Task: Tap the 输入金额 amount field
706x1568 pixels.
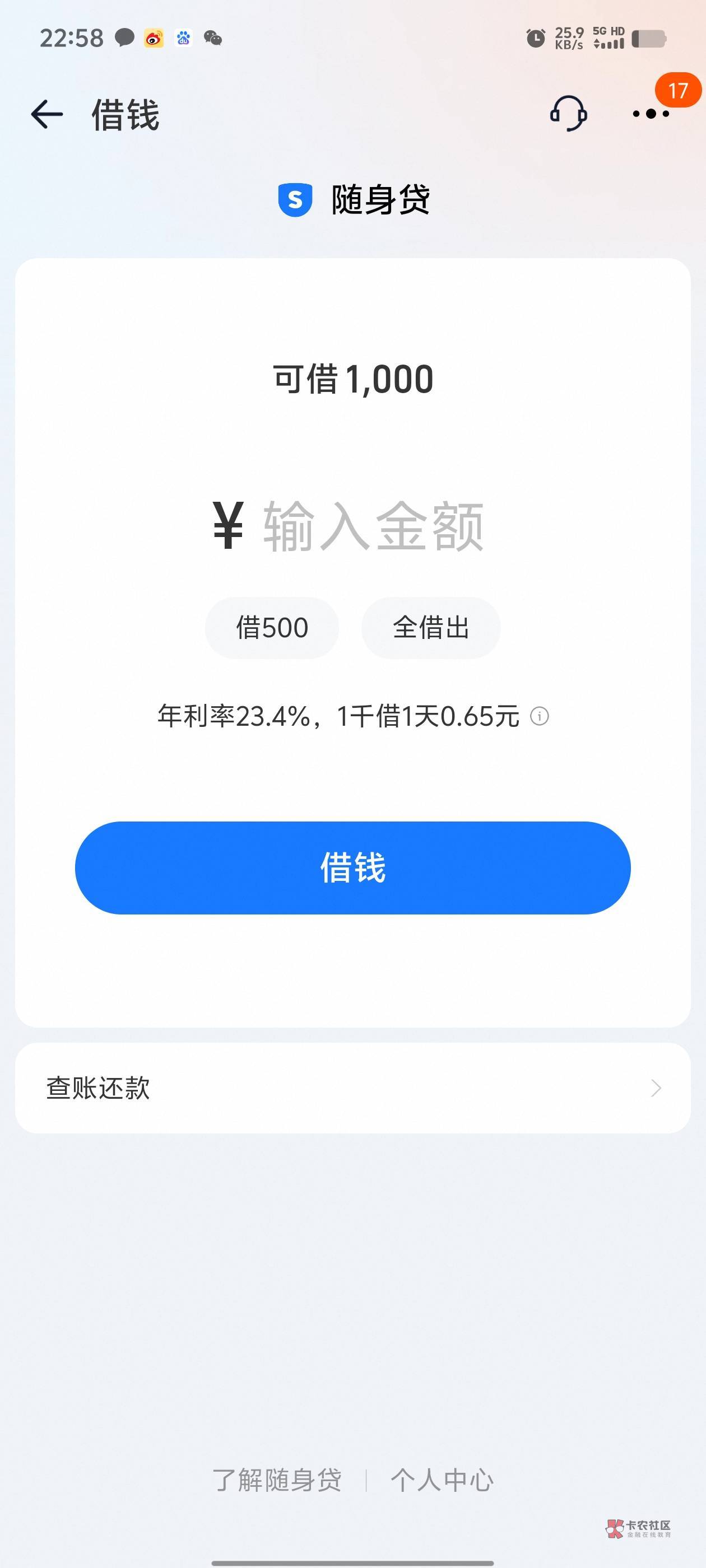Action: [373, 526]
